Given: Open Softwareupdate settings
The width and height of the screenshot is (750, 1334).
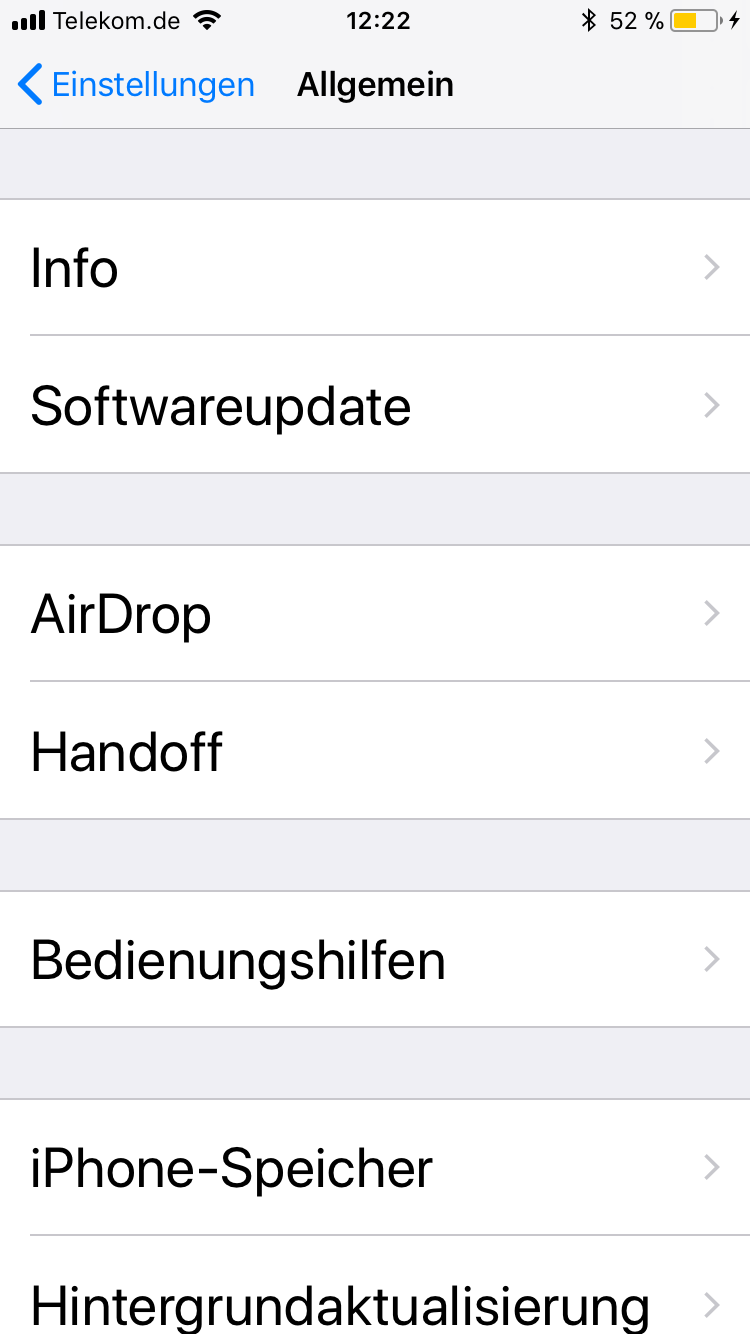Looking at the screenshot, I should pos(375,406).
